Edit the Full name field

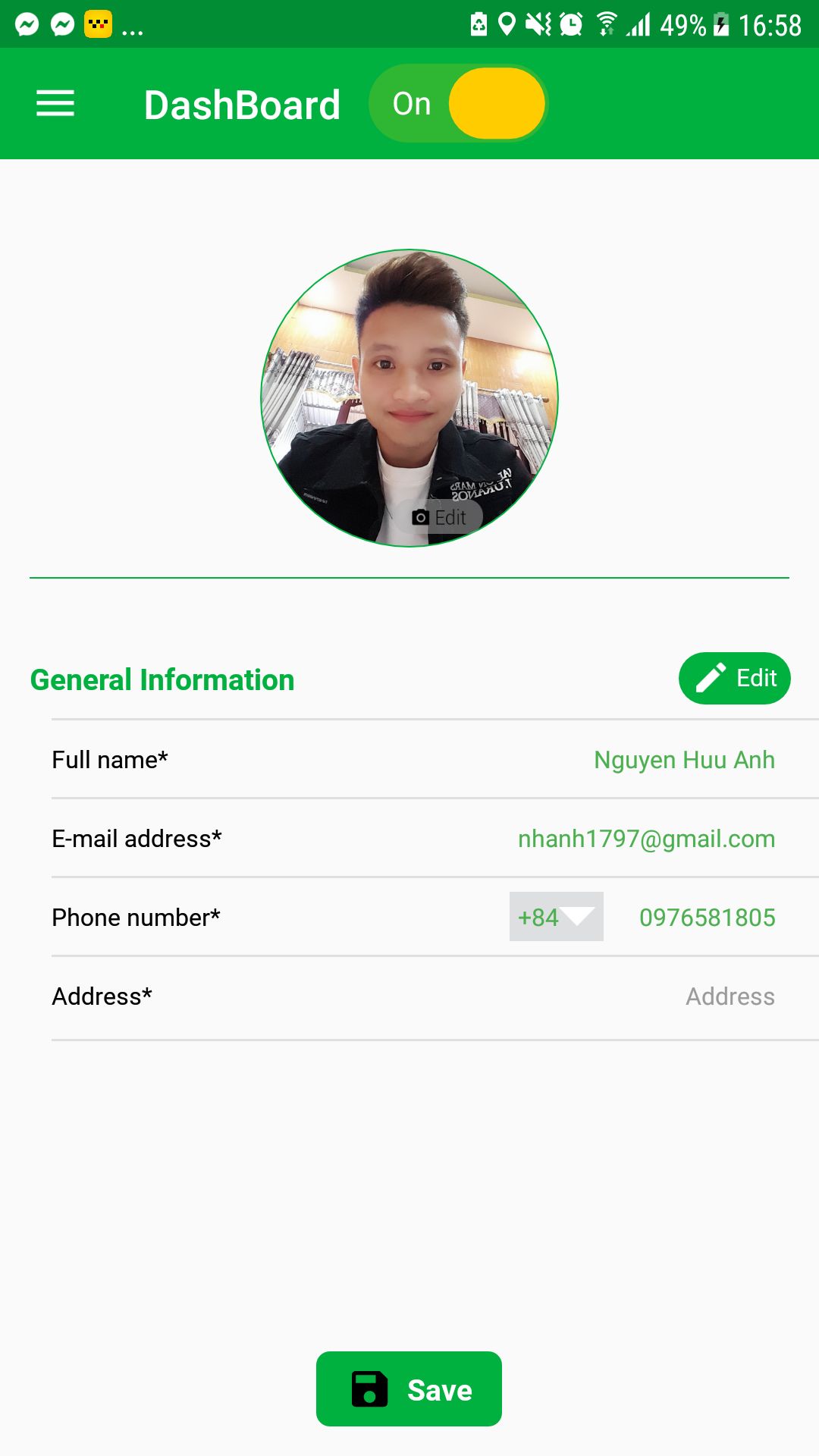point(683,760)
